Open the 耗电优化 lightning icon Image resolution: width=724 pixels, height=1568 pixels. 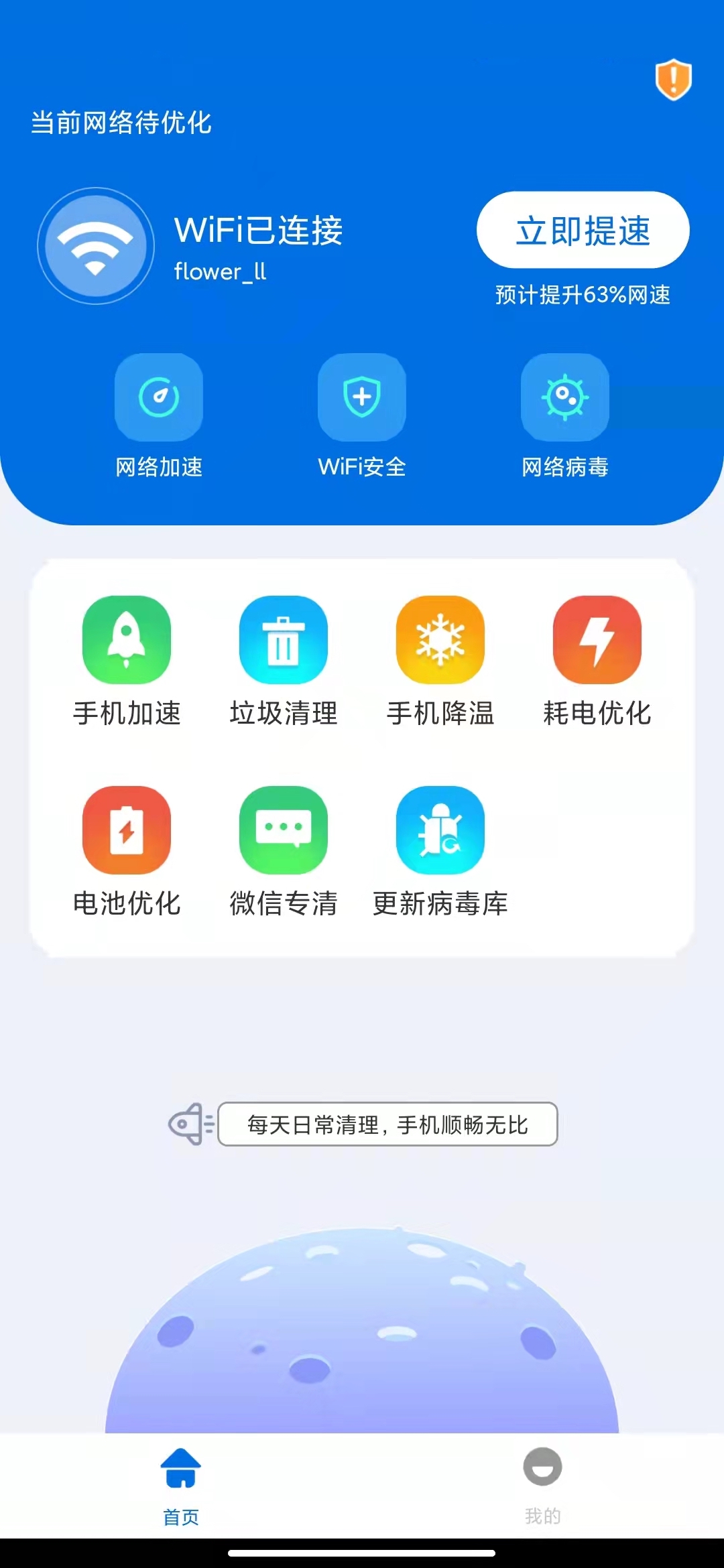coord(597,640)
